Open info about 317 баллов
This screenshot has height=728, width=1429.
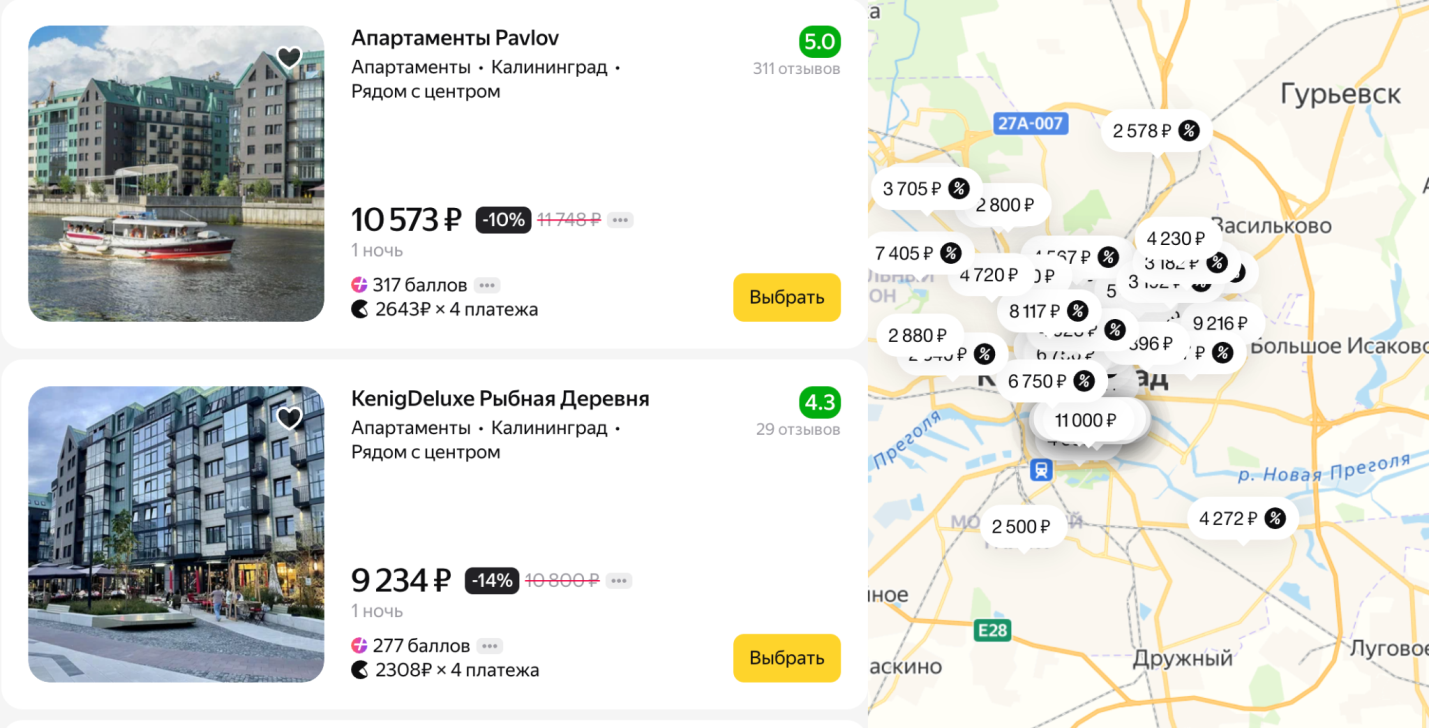[x=487, y=285]
